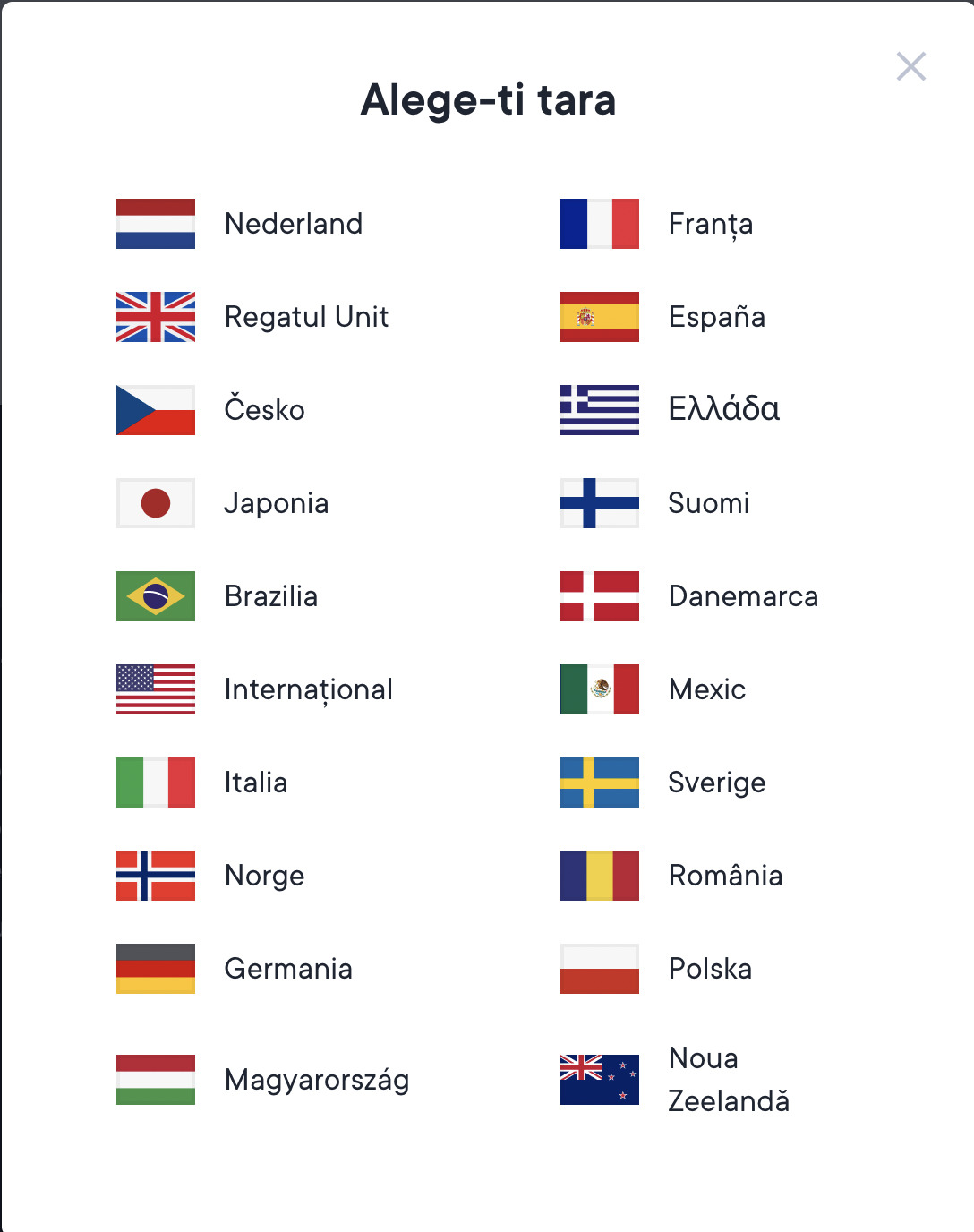Choose Česko
Screen dimensions: 974x1232
tap(264, 410)
